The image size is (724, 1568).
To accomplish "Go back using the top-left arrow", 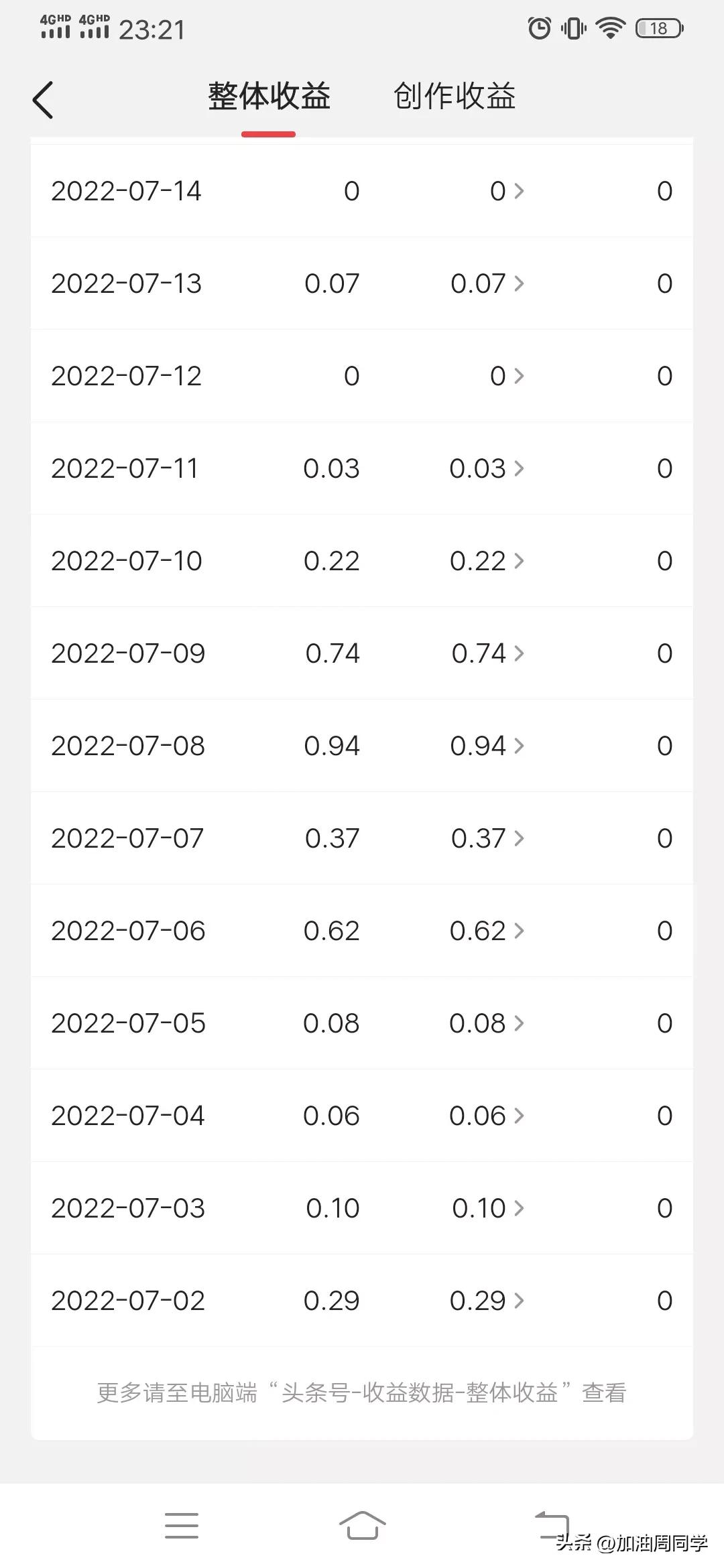I will coord(43,101).
